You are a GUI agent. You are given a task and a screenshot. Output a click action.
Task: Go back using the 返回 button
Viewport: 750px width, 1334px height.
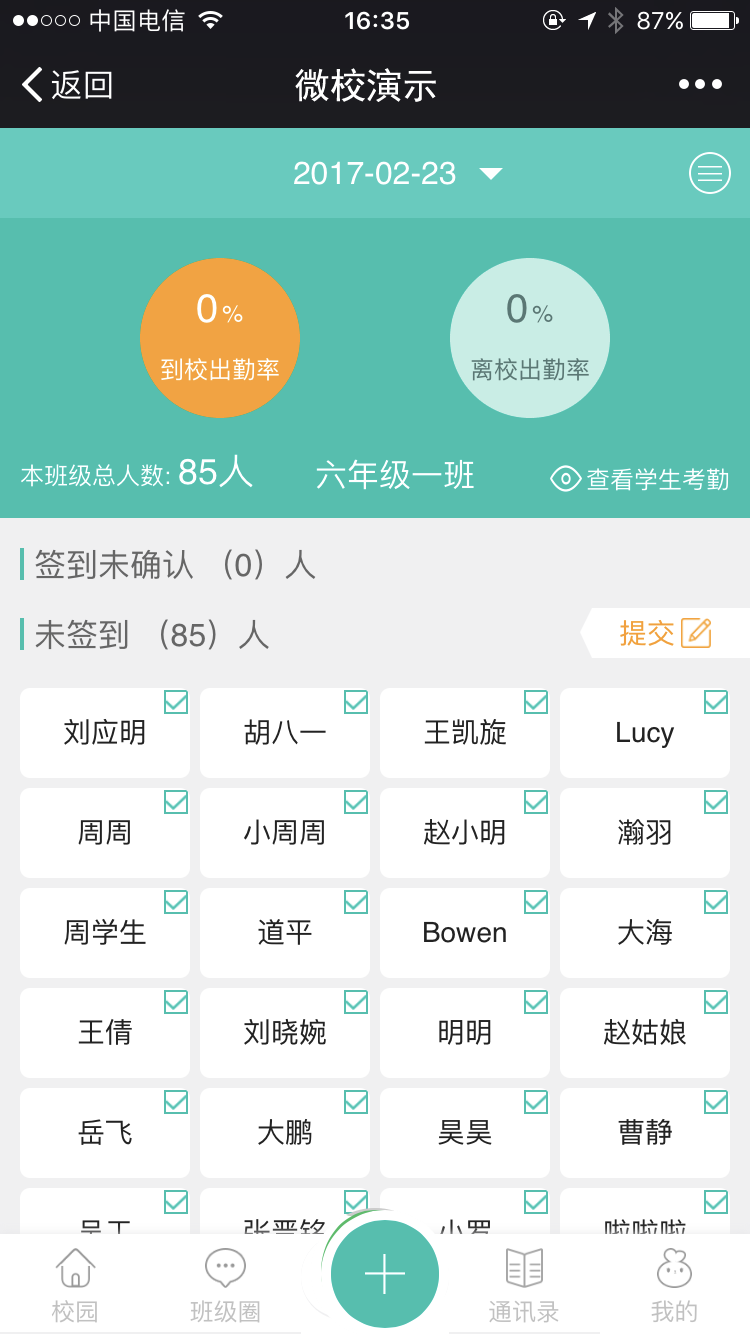pos(67,85)
